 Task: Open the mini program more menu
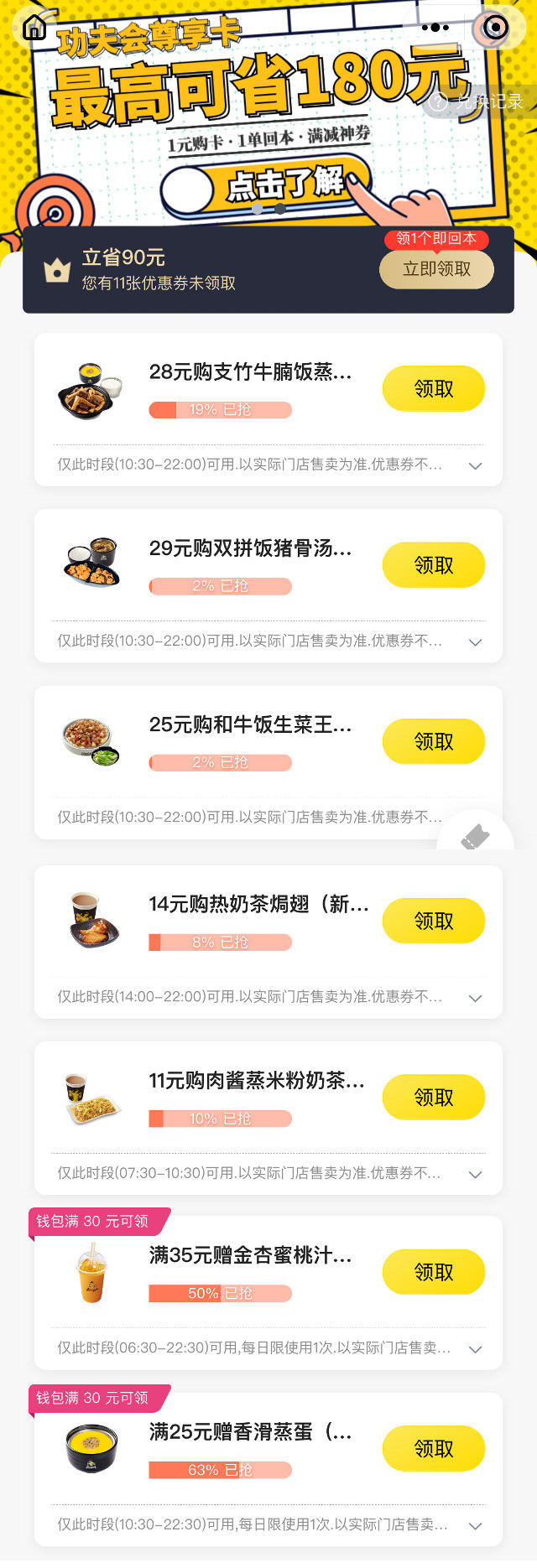(435, 27)
